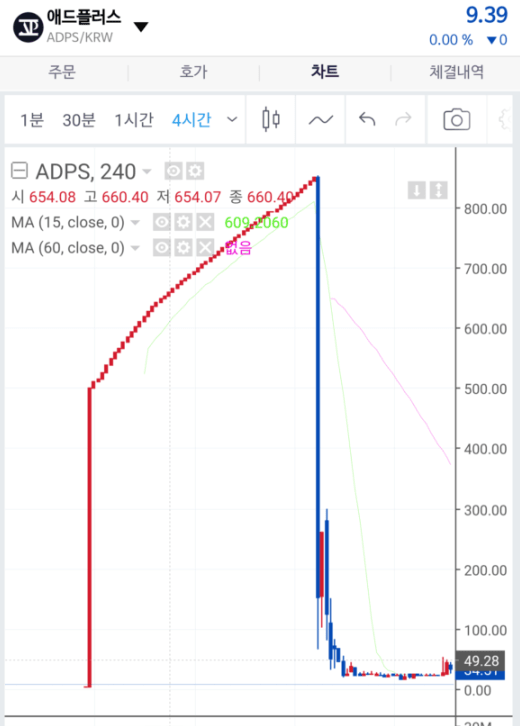Remove the MA (15, close, 0) indicator
Viewport: 520px width, 726px height.
point(205,223)
